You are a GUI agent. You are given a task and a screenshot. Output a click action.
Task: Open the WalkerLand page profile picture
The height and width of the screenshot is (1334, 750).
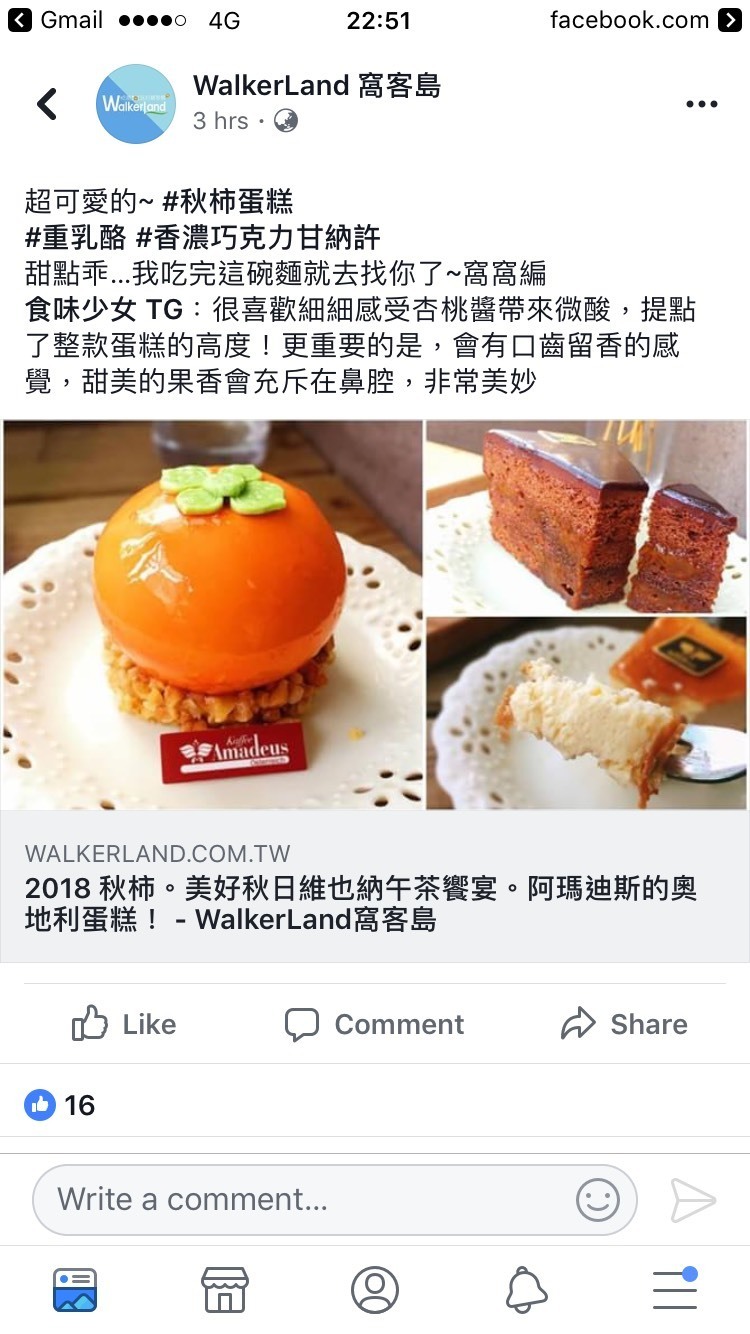(136, 104)
